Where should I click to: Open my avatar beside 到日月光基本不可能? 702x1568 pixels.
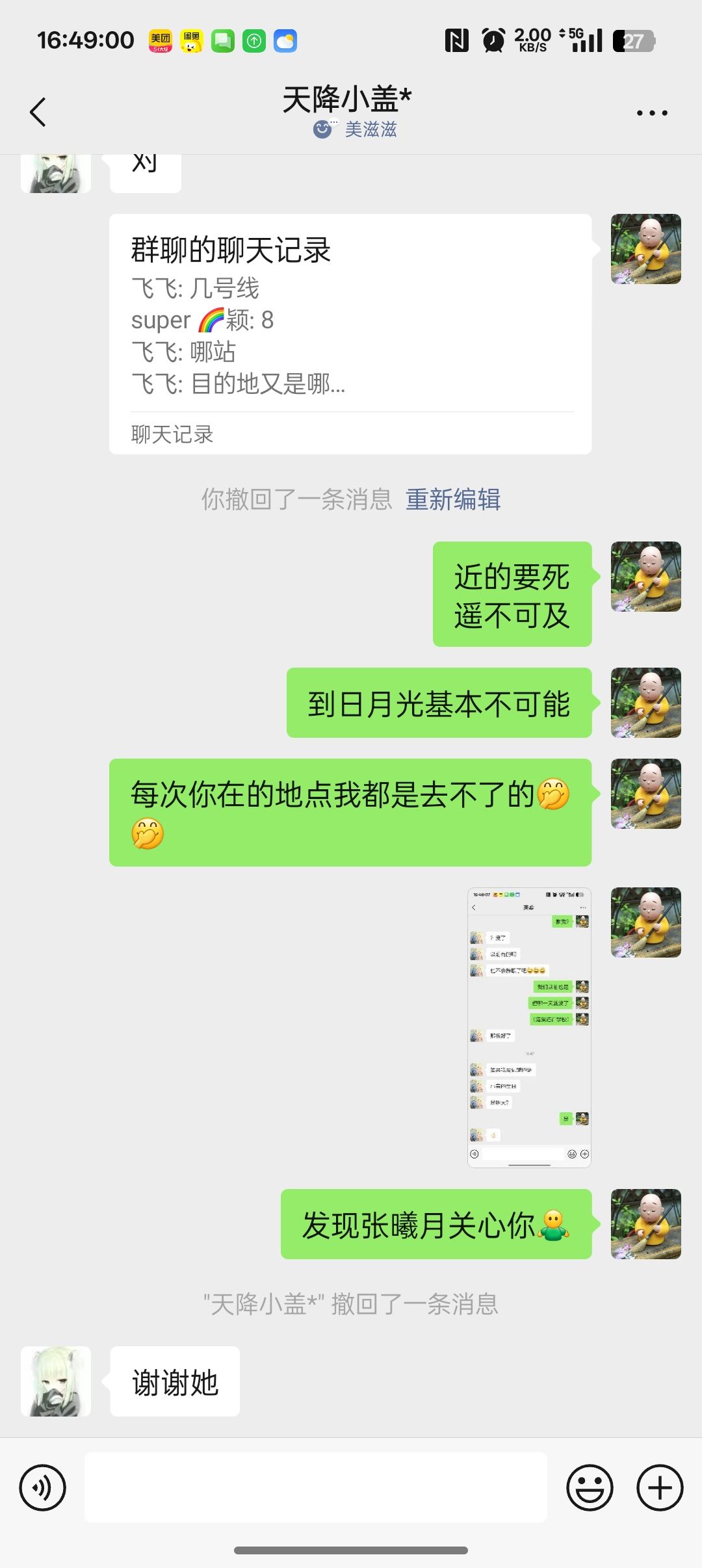pyautogui.click(x=645, y=703)
